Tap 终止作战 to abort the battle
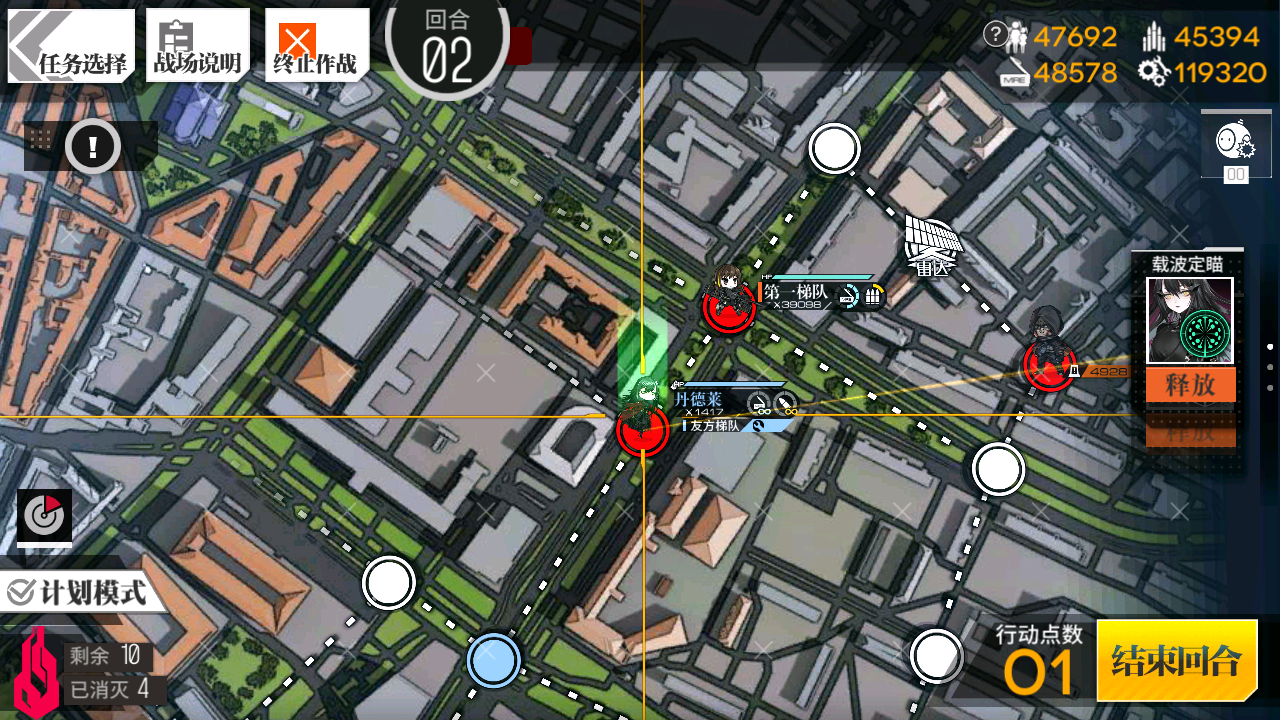1280x720 pixels. tap(315, 46)
